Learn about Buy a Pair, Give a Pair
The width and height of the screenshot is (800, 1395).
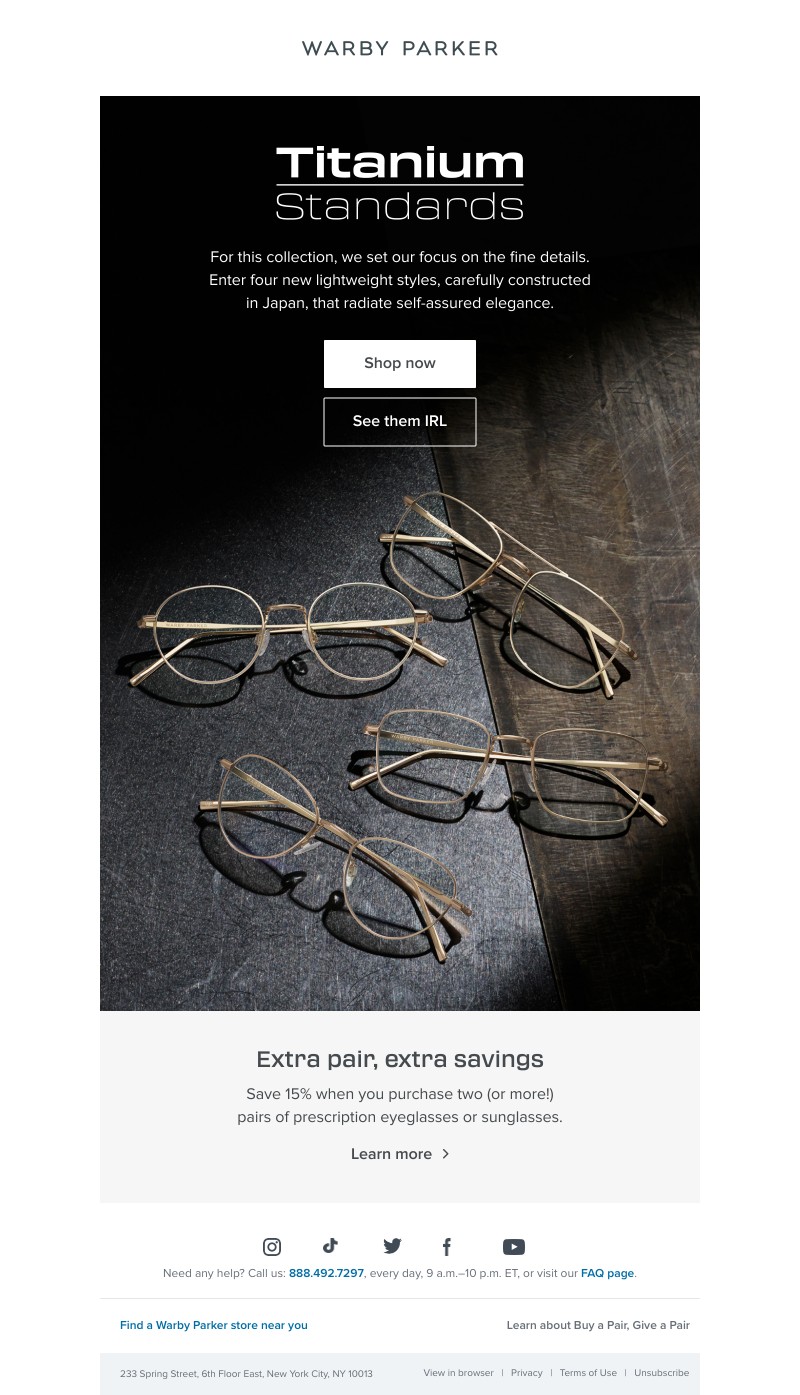click(598, 1325)
